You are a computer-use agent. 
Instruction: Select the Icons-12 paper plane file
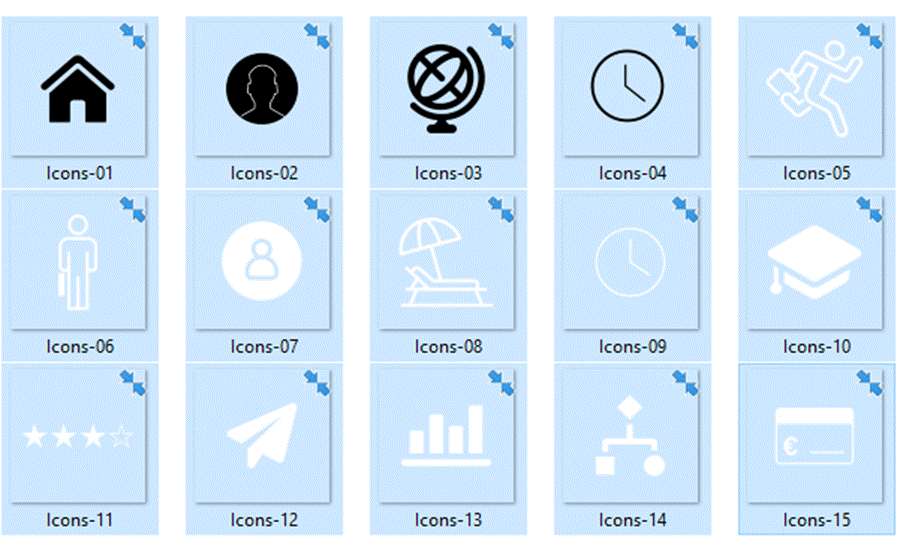click(x=262, y=436)
